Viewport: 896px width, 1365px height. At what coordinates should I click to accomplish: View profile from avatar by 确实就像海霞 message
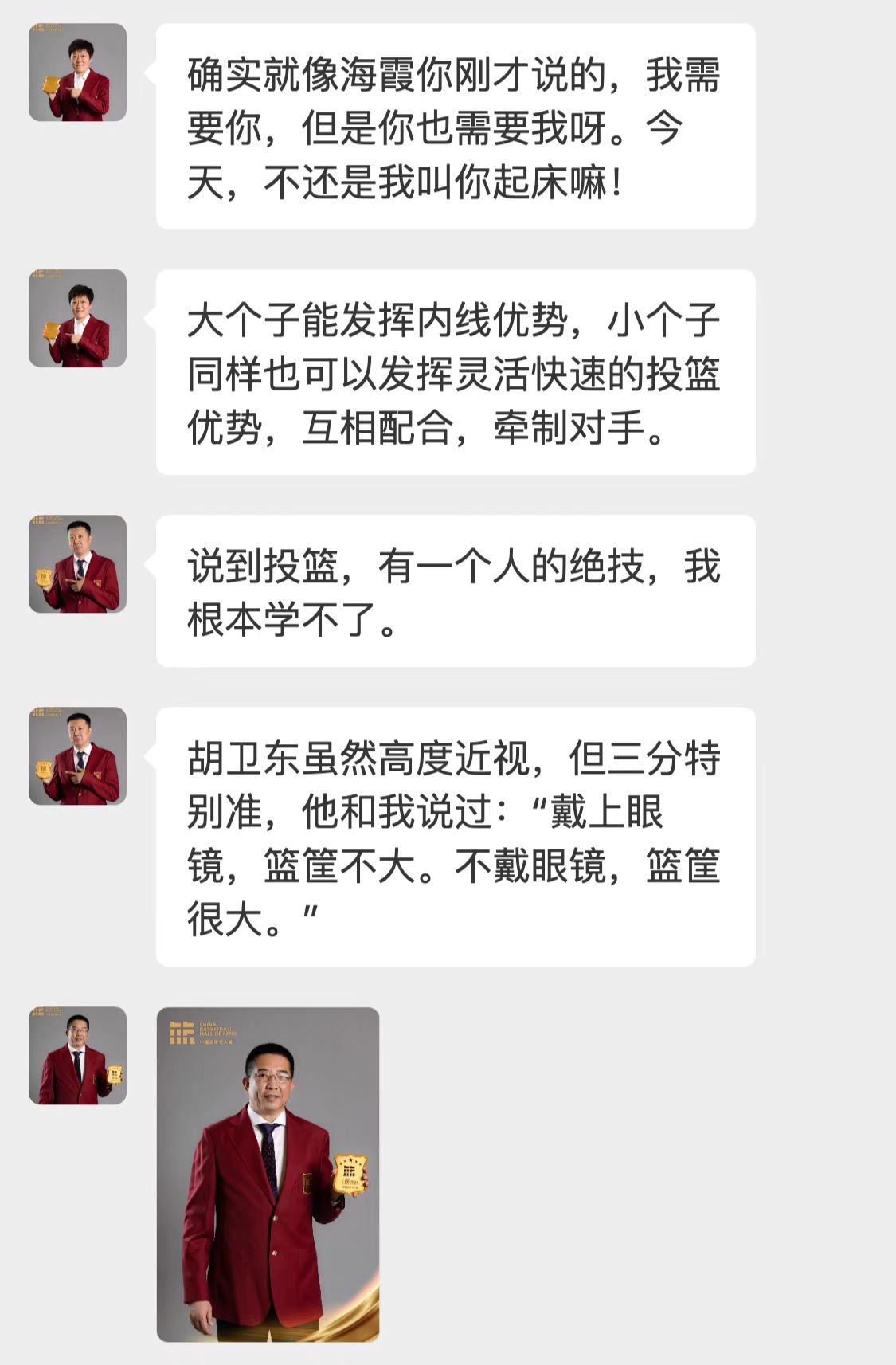coord(77,73)
